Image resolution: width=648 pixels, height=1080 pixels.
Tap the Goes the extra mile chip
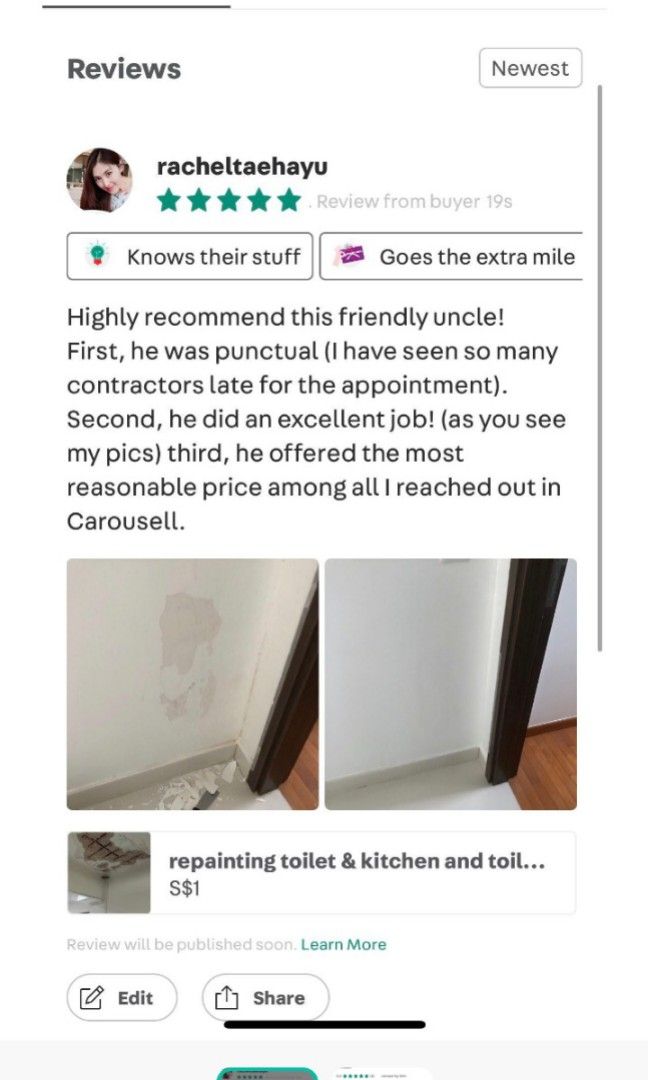452,257
